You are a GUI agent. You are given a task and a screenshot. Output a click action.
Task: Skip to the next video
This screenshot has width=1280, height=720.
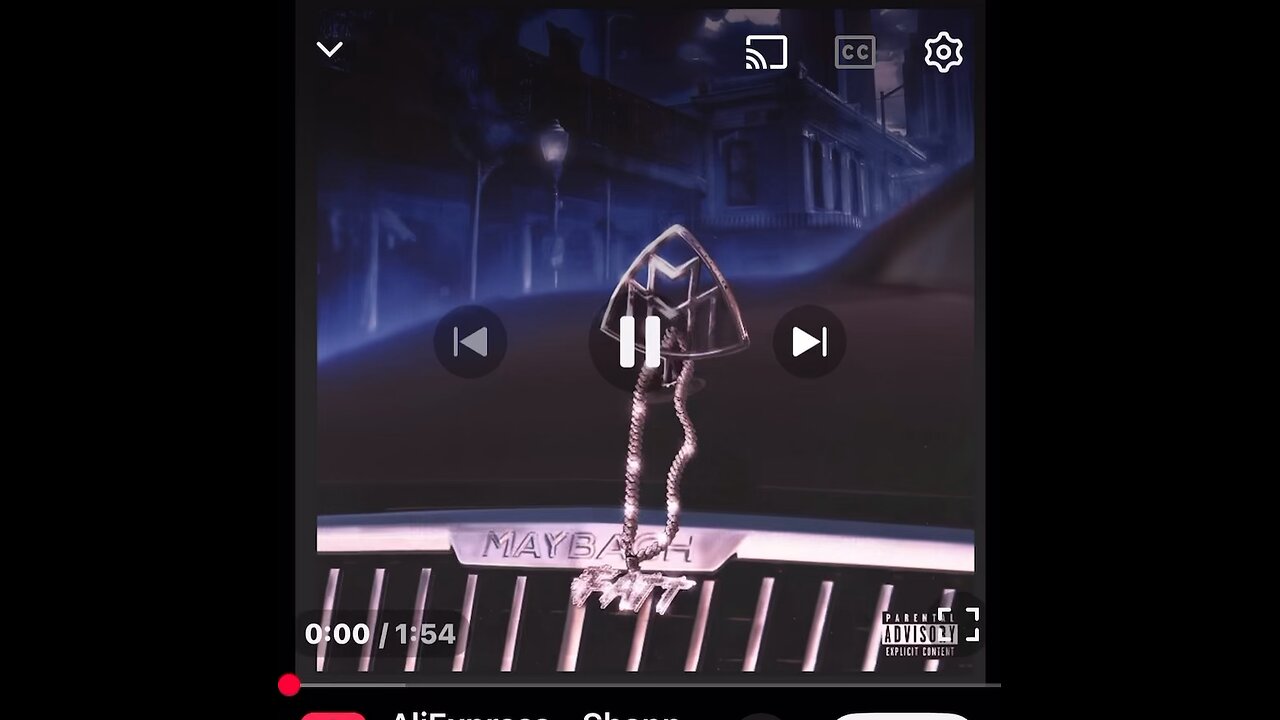809,342
